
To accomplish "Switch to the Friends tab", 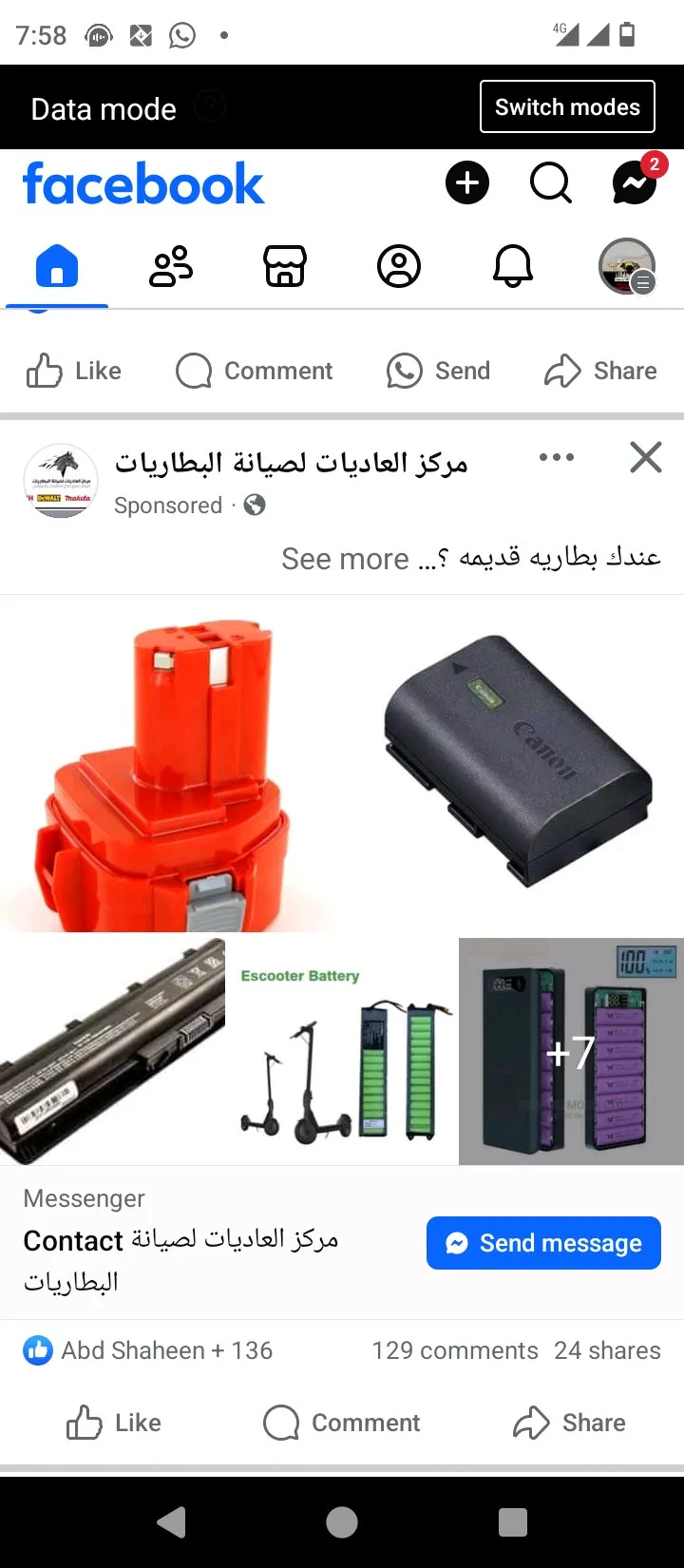I will (171, 266).
